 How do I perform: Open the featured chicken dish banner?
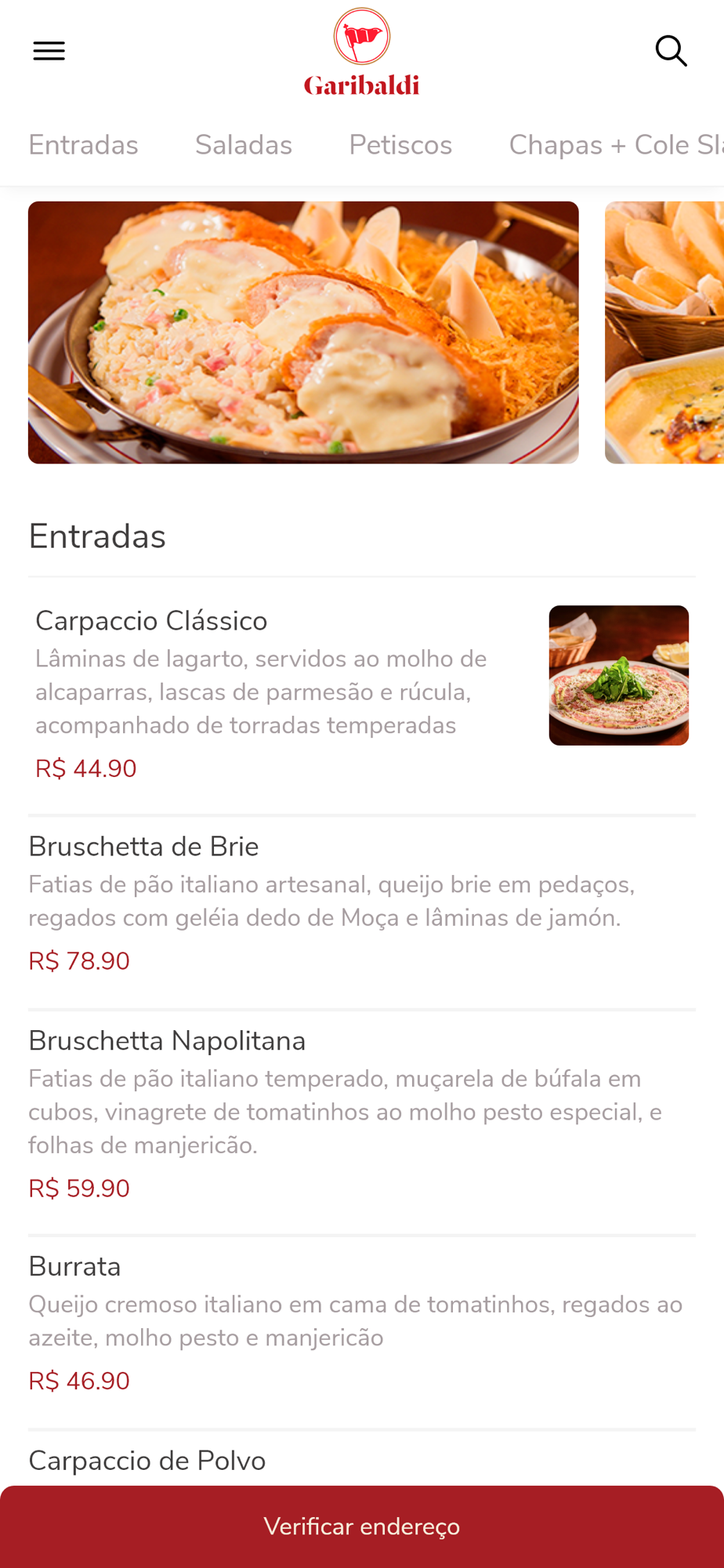pos(303,332)
